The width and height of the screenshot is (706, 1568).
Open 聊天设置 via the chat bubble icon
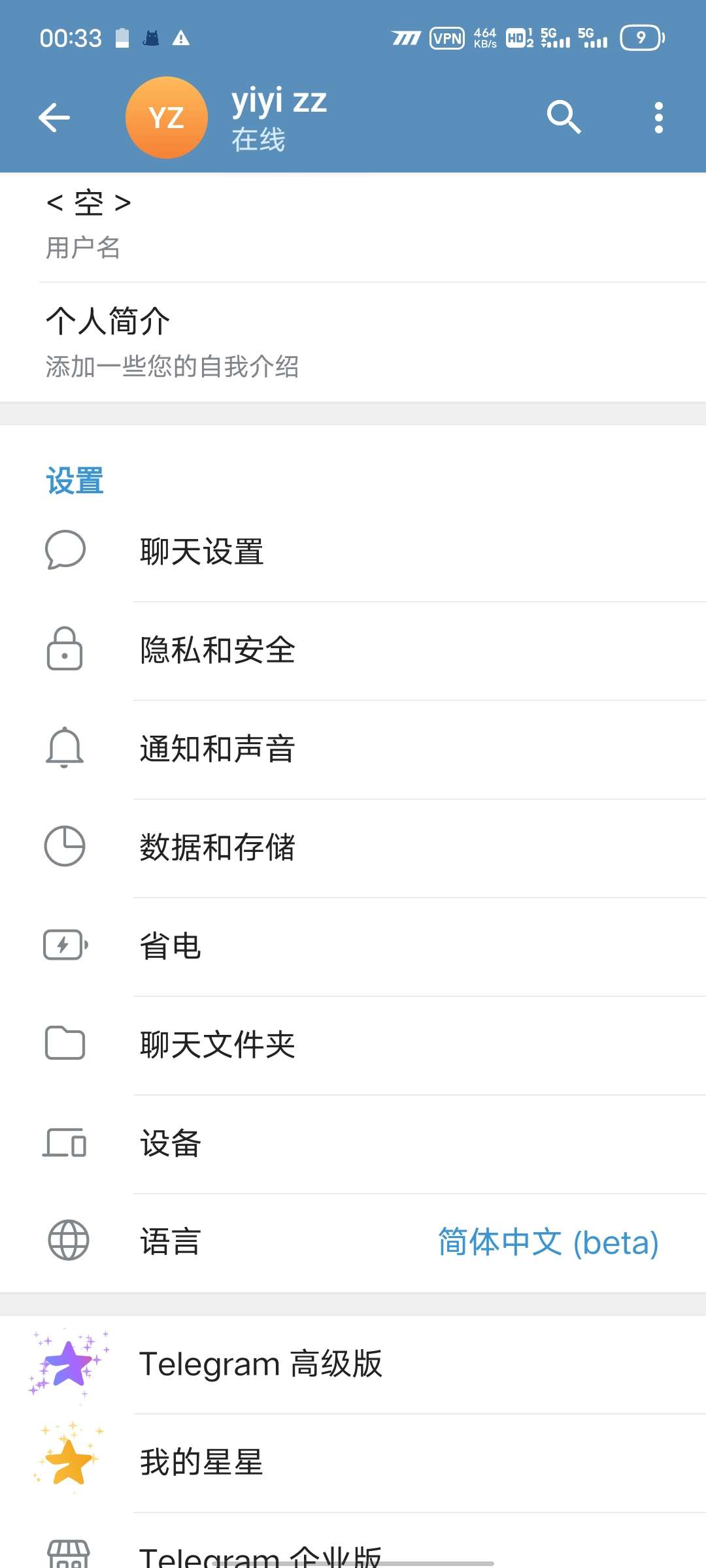[65, 551]
